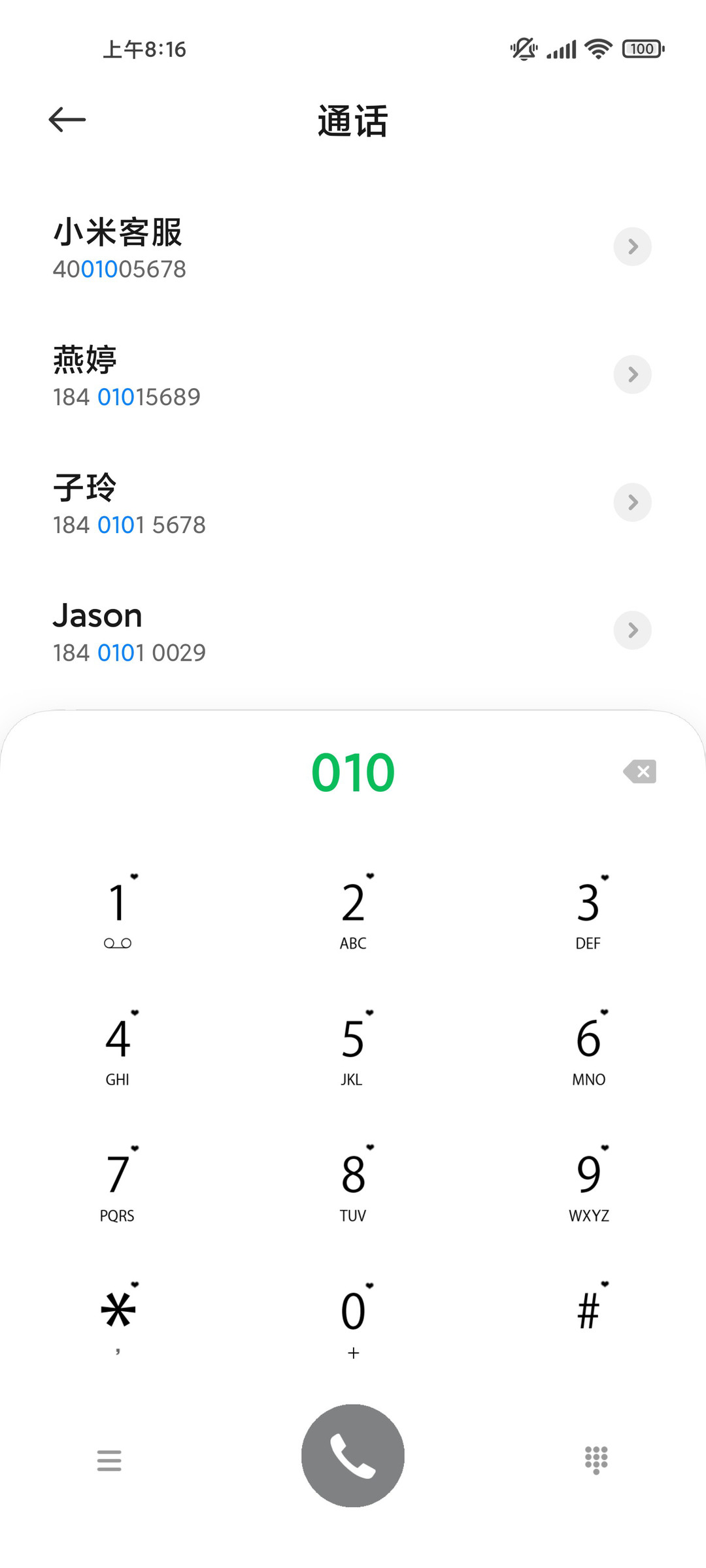Tap the 2 ABC key
The image size is (706, 1568).
(x=353, y=911)
